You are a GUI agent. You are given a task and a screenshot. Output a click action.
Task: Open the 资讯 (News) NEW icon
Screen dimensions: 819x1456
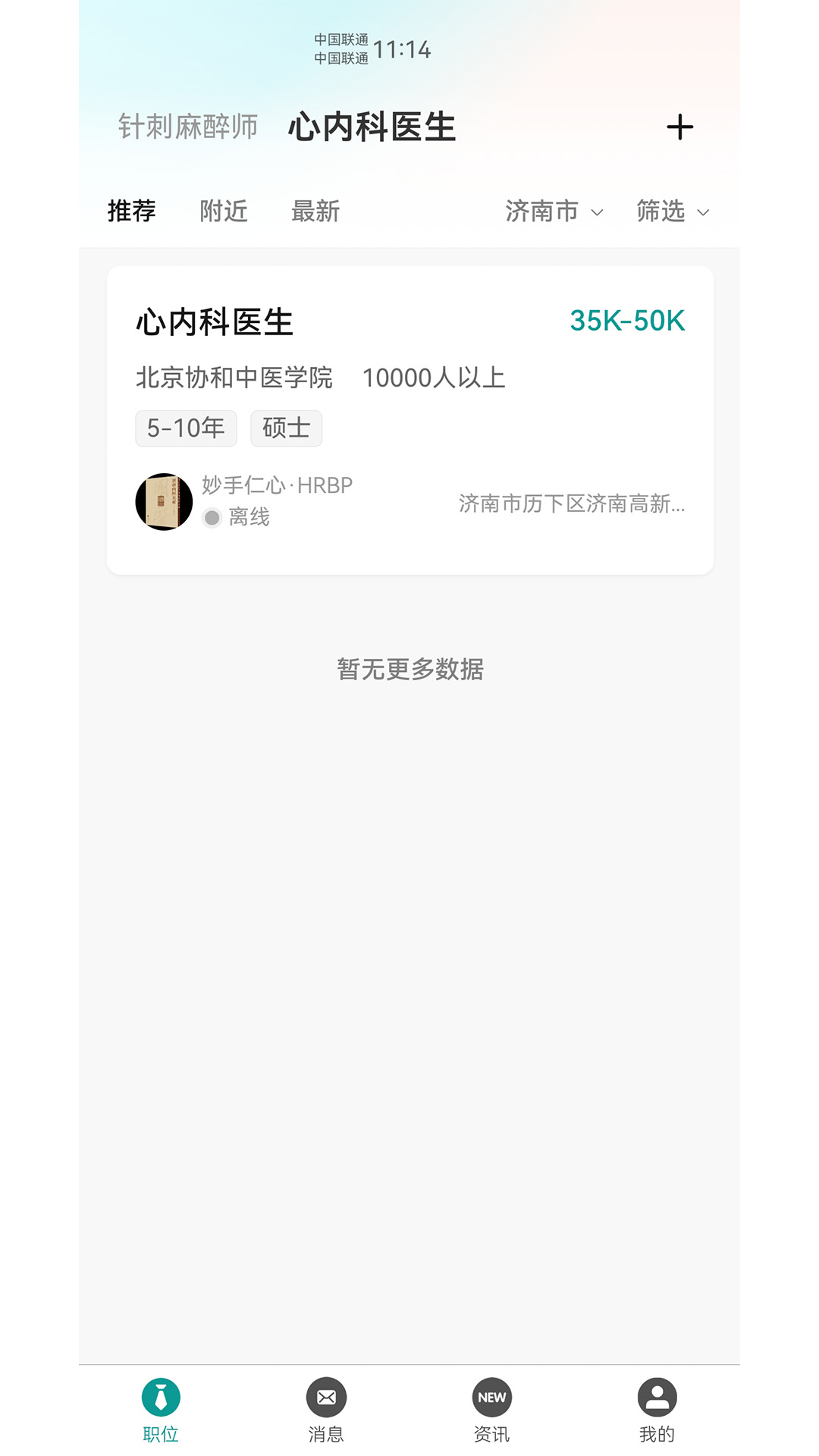pyautogui.click(x=491, y=1398)
